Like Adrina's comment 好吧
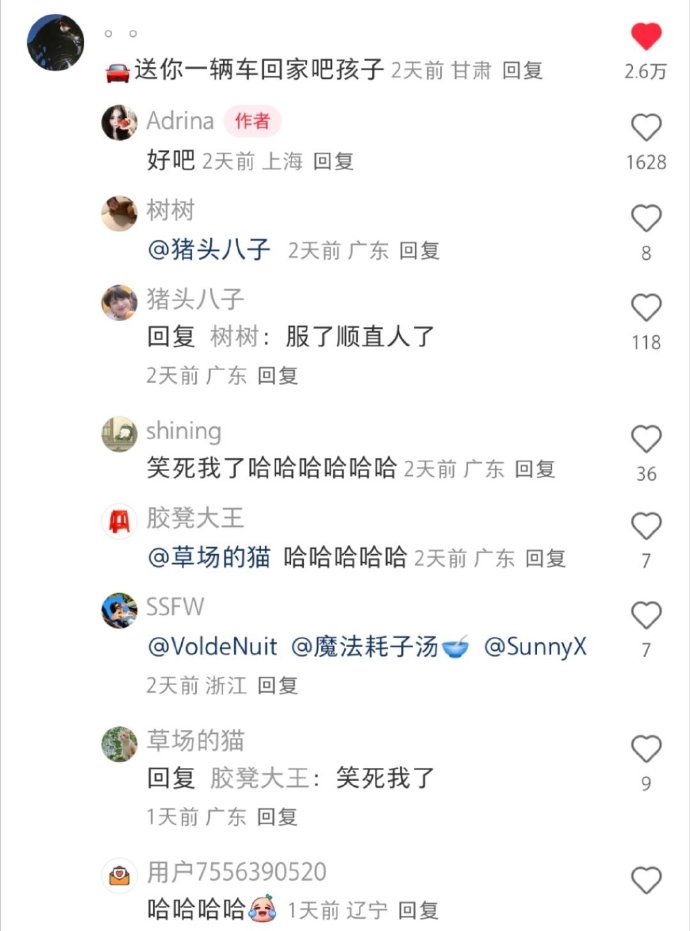The image size is (690, 931). (x=646, y=128)
